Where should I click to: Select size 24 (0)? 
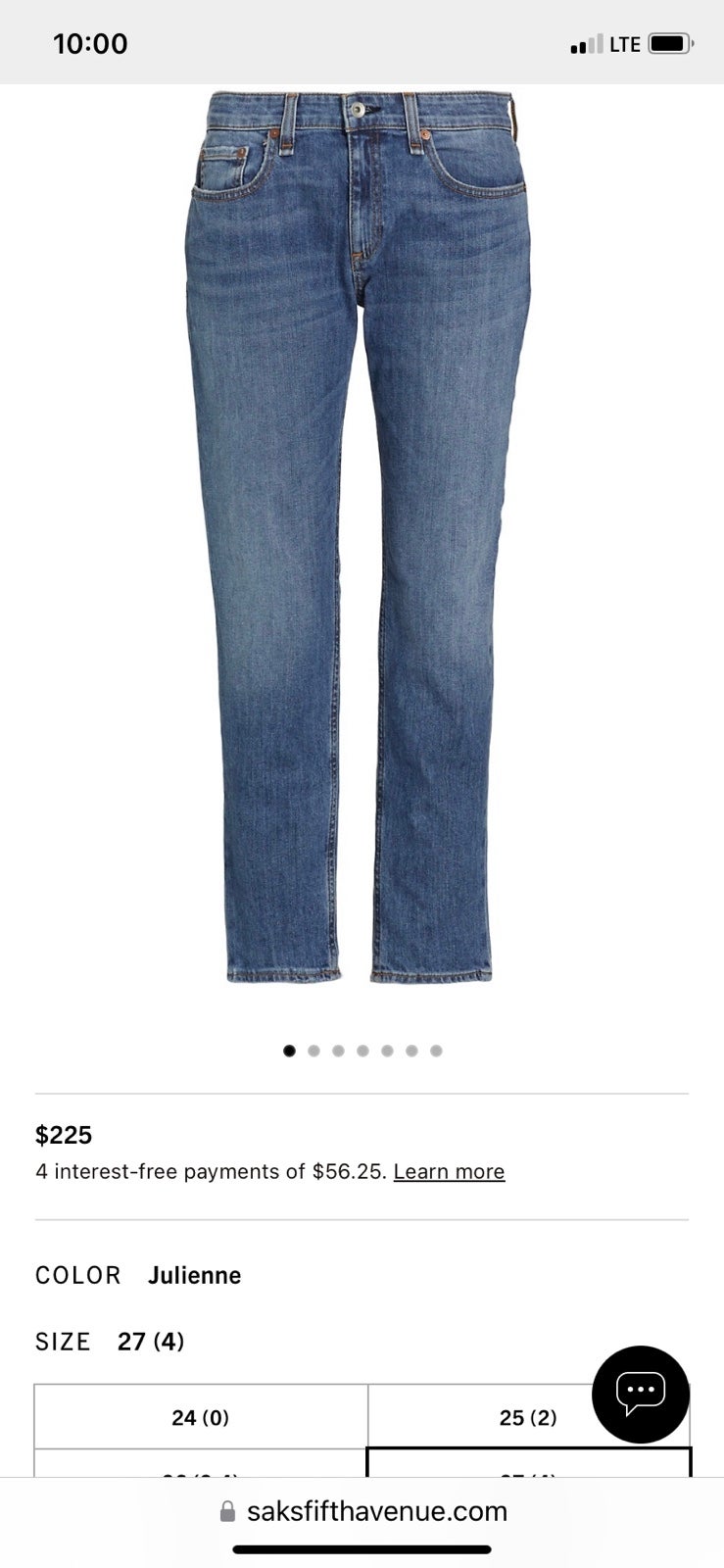(201, 1417)
